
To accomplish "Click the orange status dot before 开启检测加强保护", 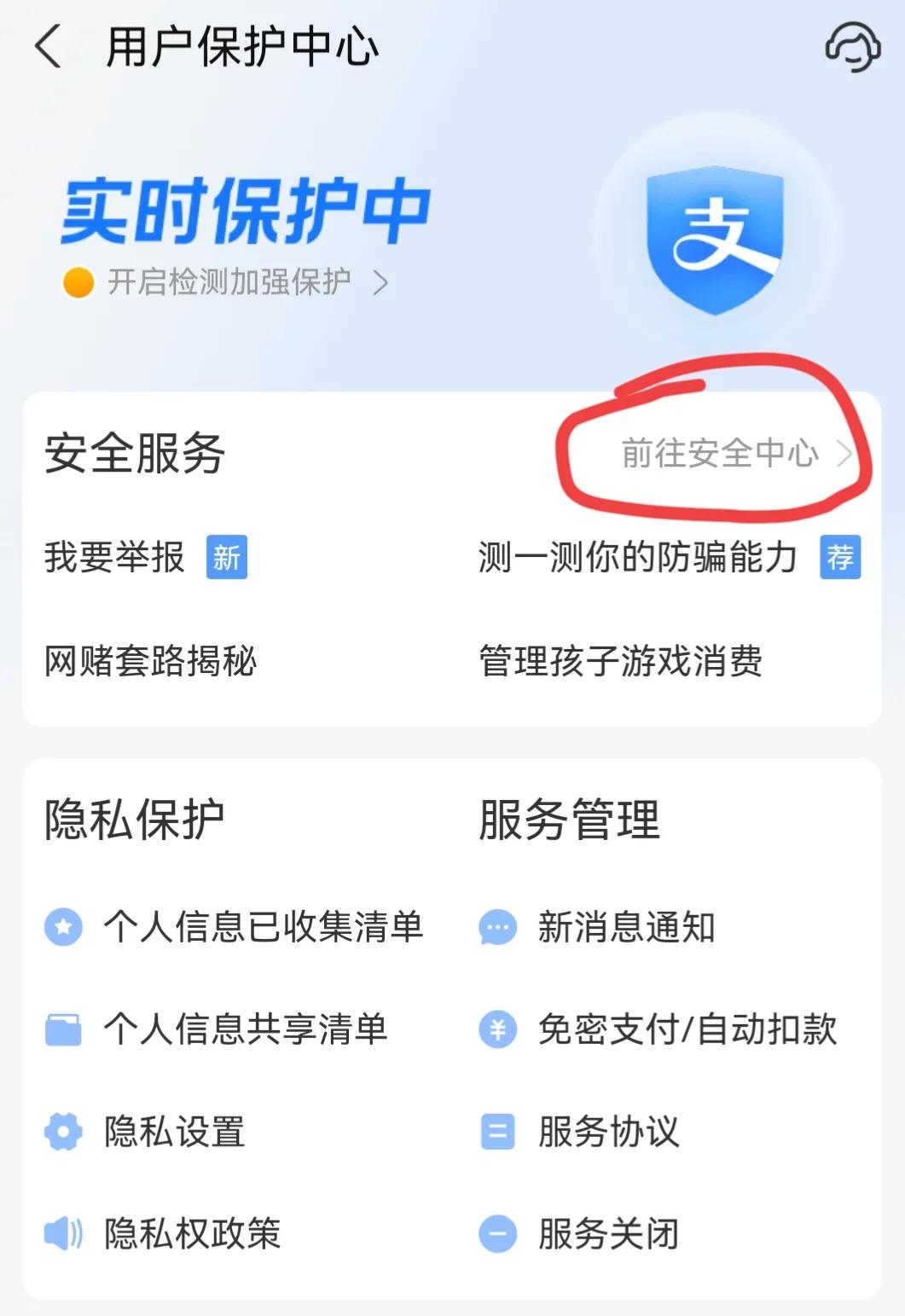I will (76, 281).
